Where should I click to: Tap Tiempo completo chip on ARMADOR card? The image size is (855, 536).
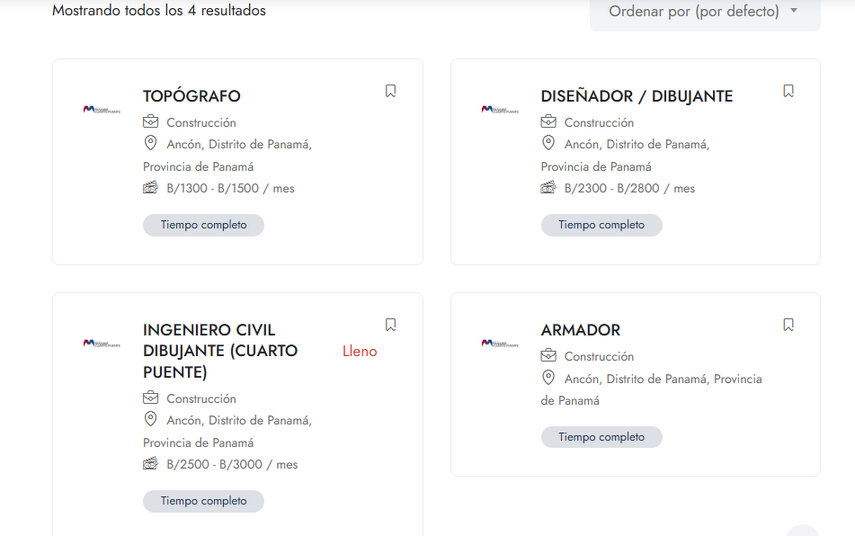click(601, 437)
